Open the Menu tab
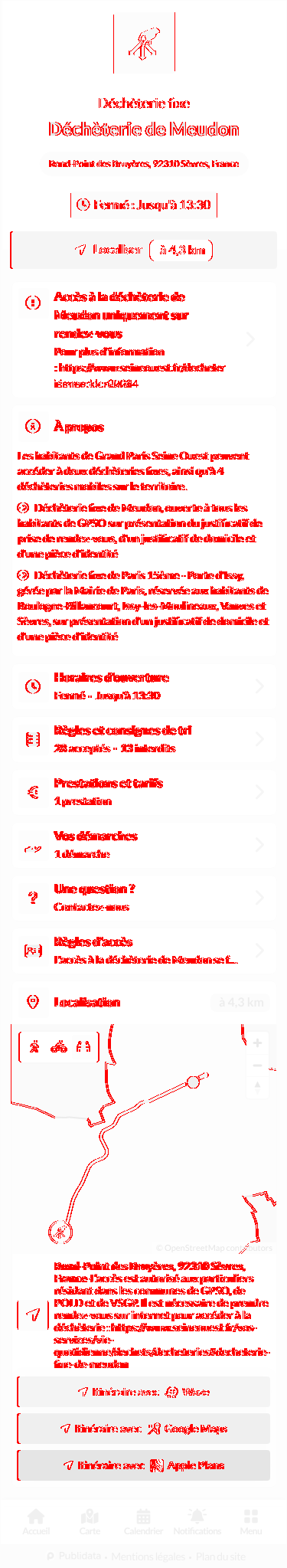The width and height of the screenshot is (287, 1568). tap(251, 1522)
